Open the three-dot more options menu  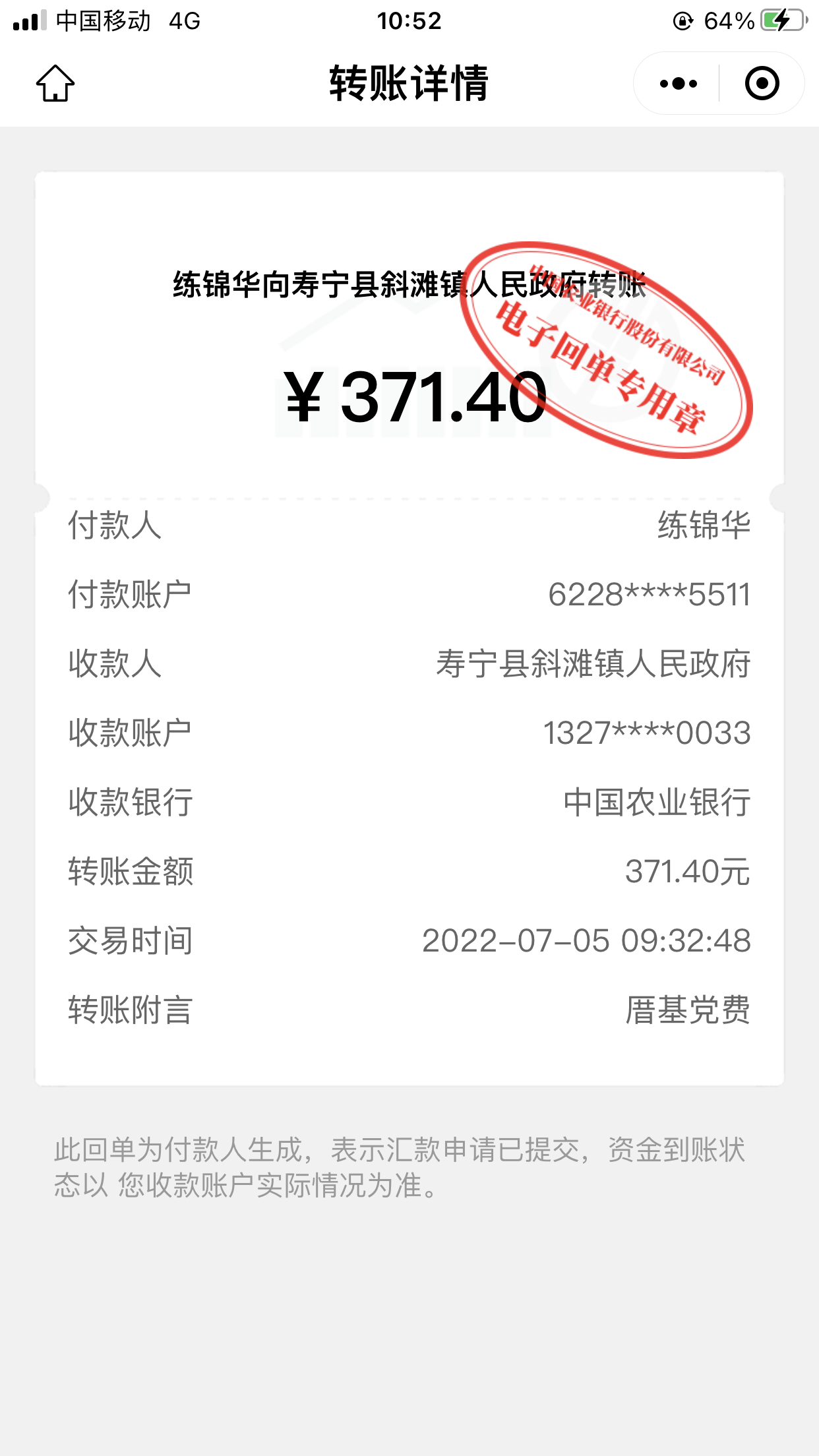pyautogui.click(x=678, y=84)
